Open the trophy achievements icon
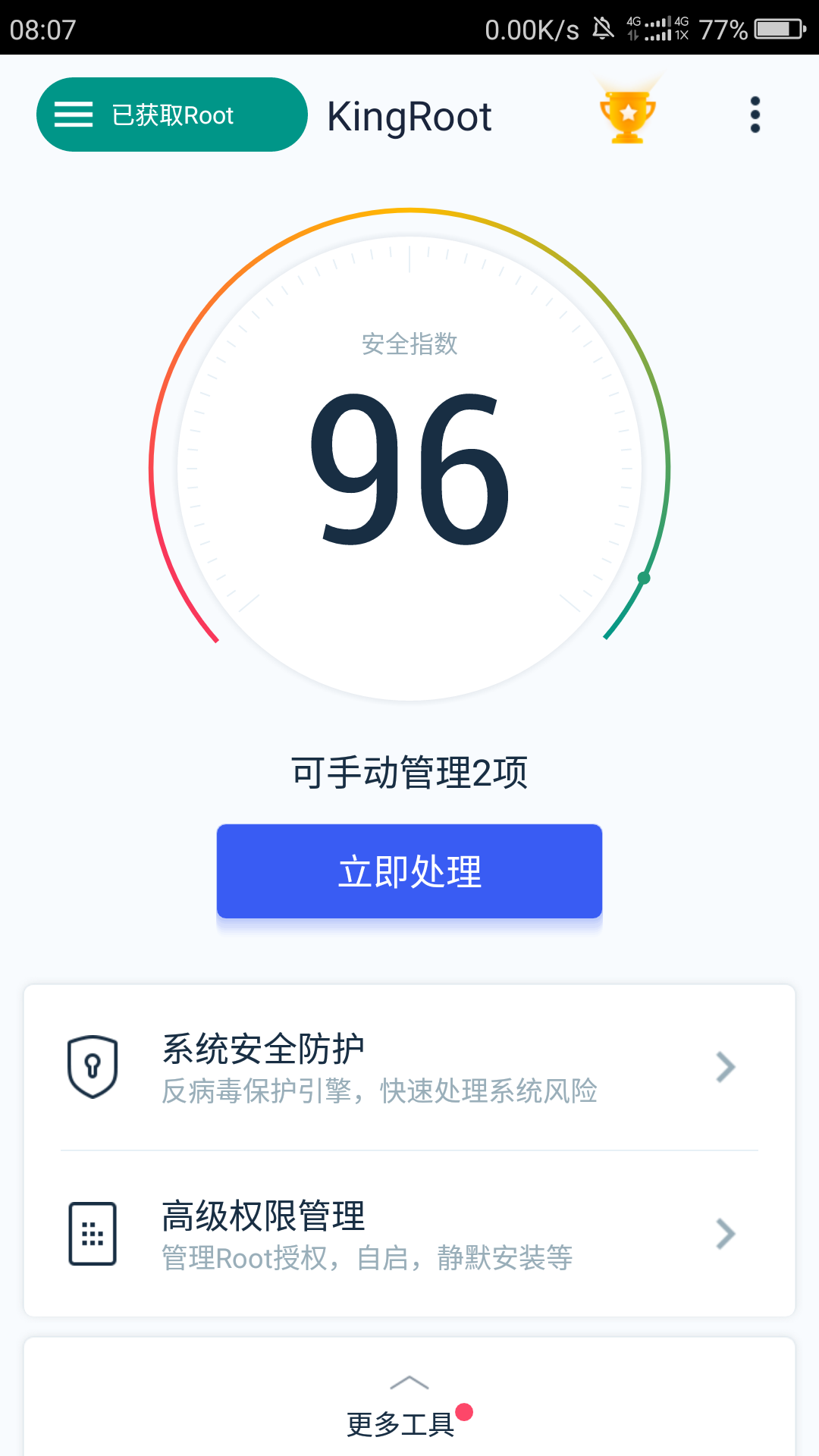This screenshot has width=819, height=1456. click(623, 115)
